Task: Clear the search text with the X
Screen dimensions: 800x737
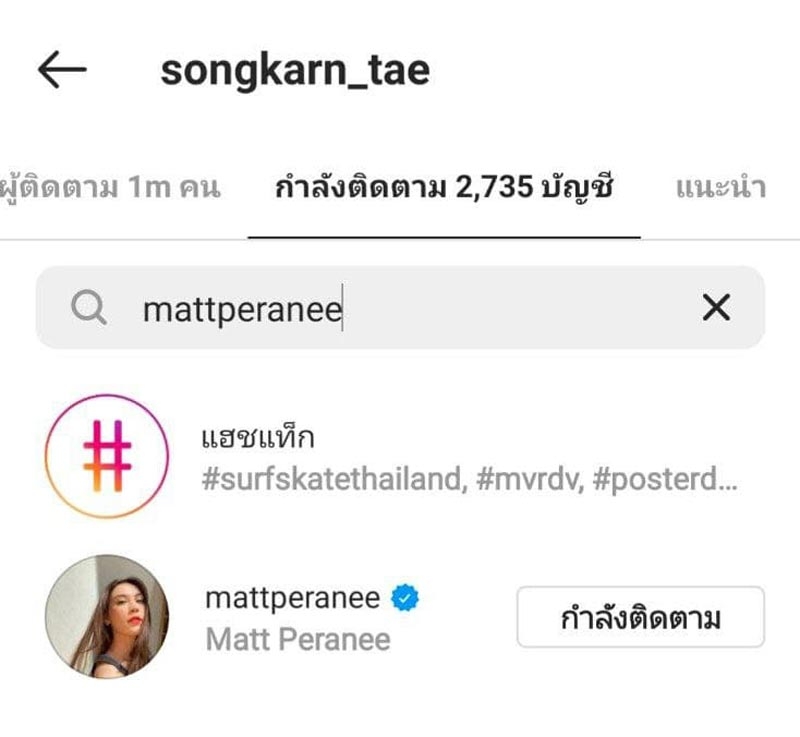Action: [716, 309]
